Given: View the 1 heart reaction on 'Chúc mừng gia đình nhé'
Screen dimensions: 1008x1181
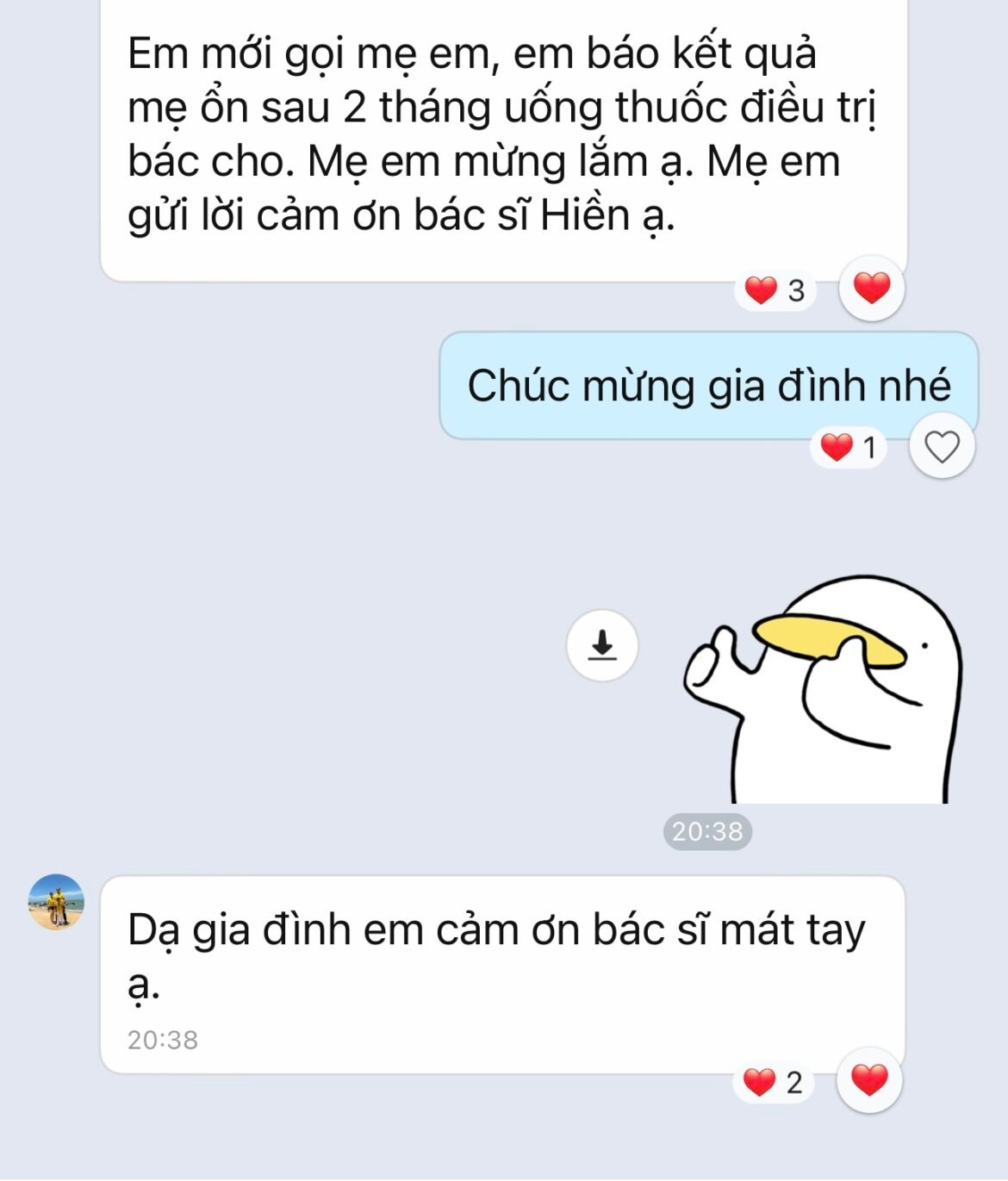Looking at the screenshot, I should pyautogui.click(x=849, y=447).
